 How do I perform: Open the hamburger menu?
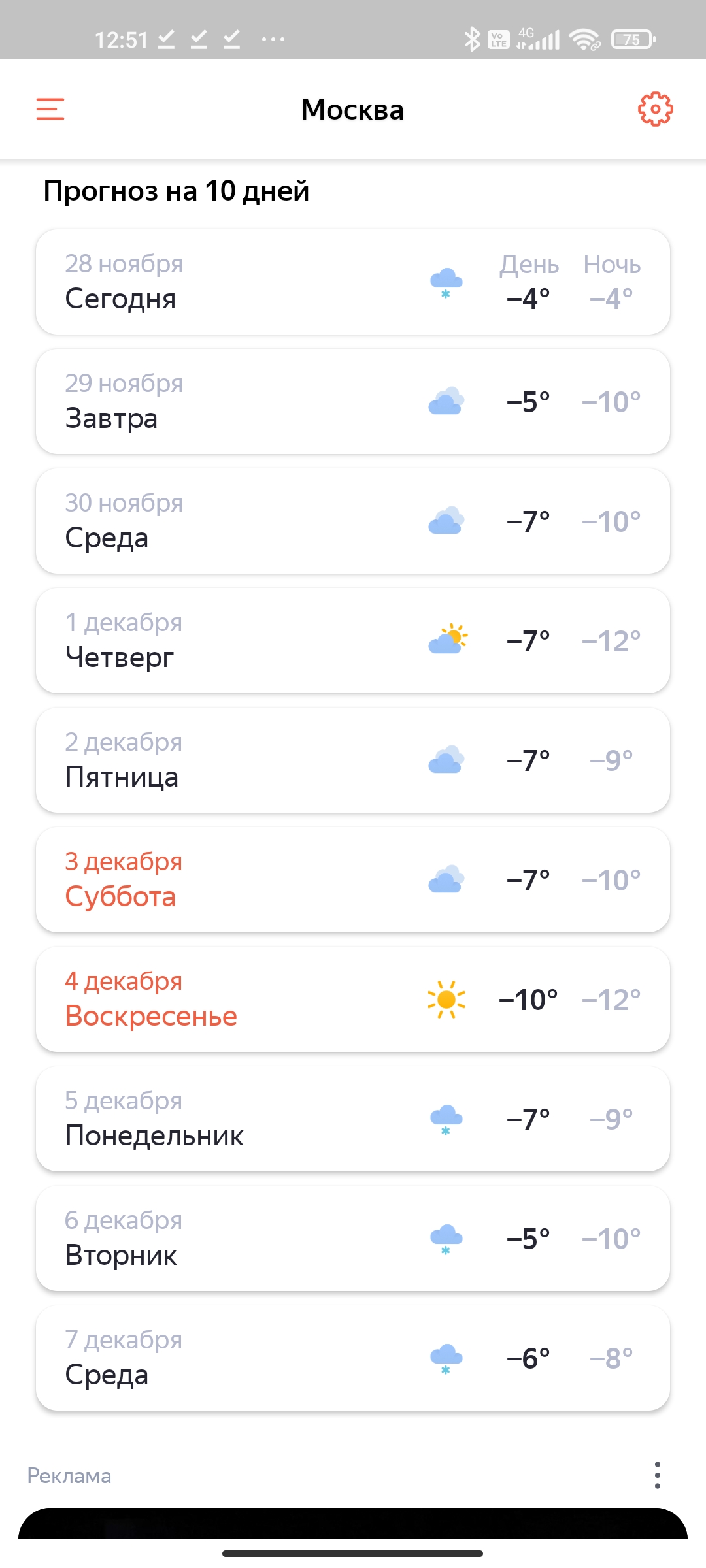tap(50, 109)
